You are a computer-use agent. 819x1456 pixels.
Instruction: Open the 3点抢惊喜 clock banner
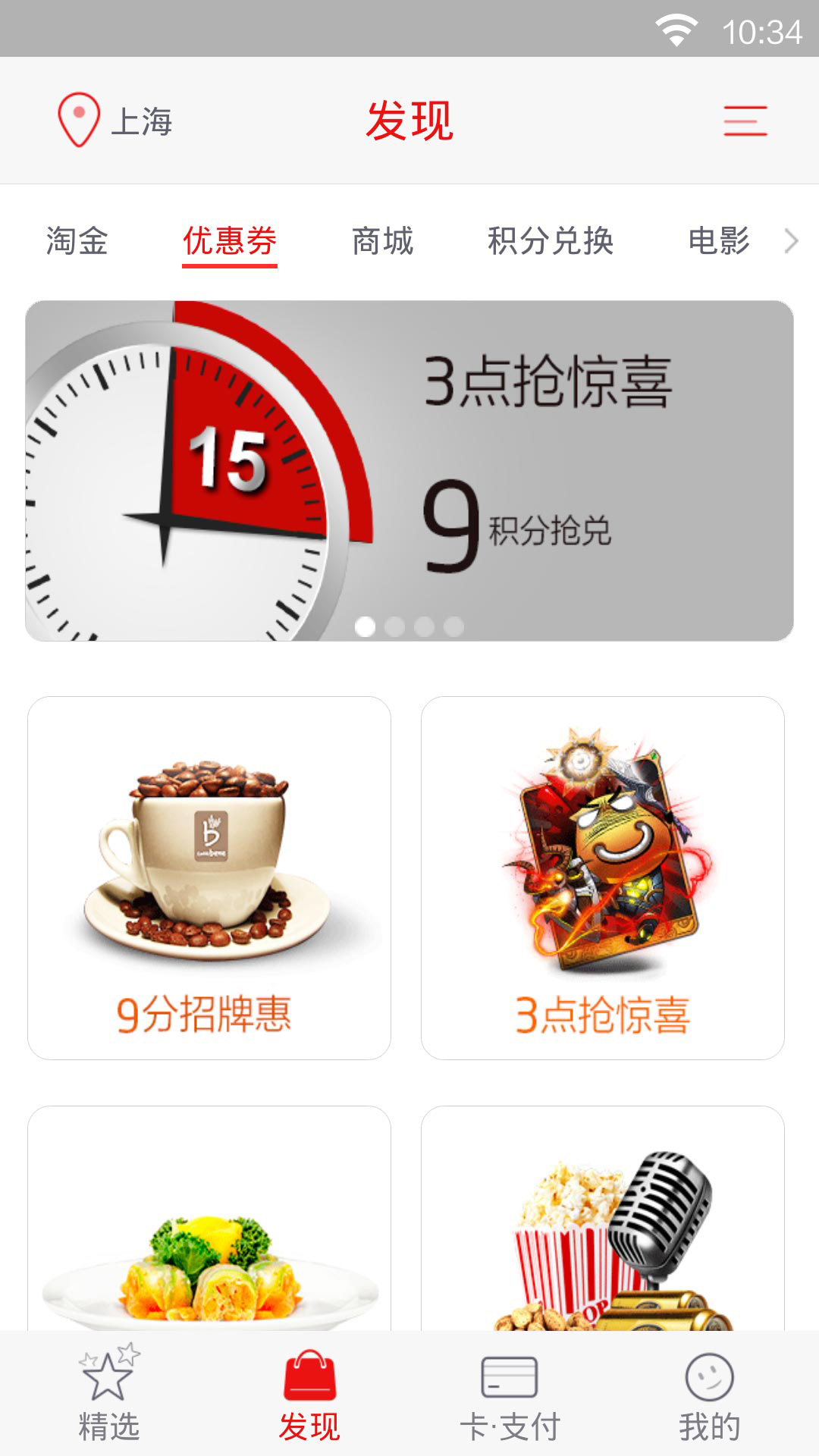[409, 470]
